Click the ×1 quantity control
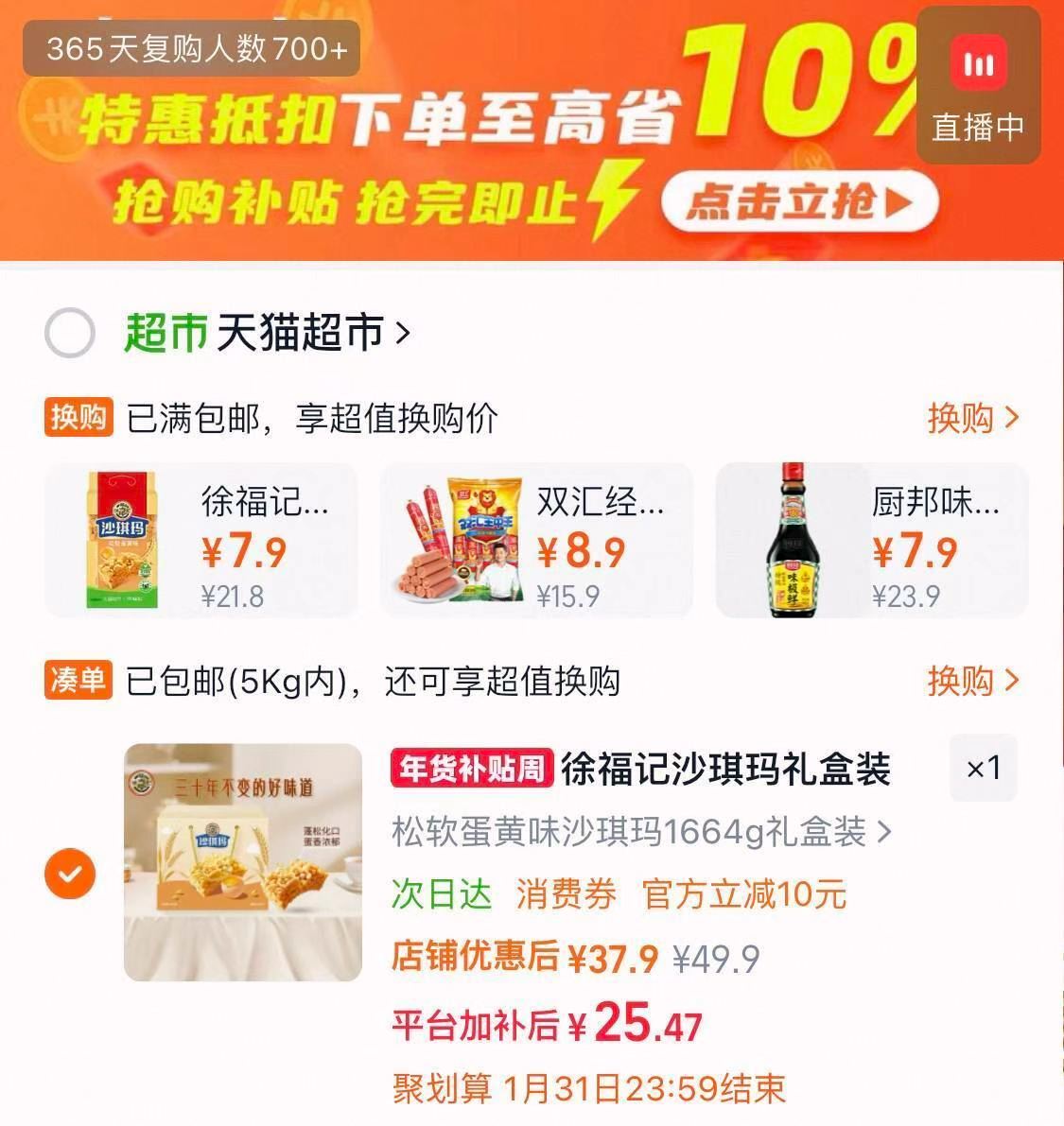Image resolution: width=1064 pixels, height=1126 pixels. click(983, 769)
